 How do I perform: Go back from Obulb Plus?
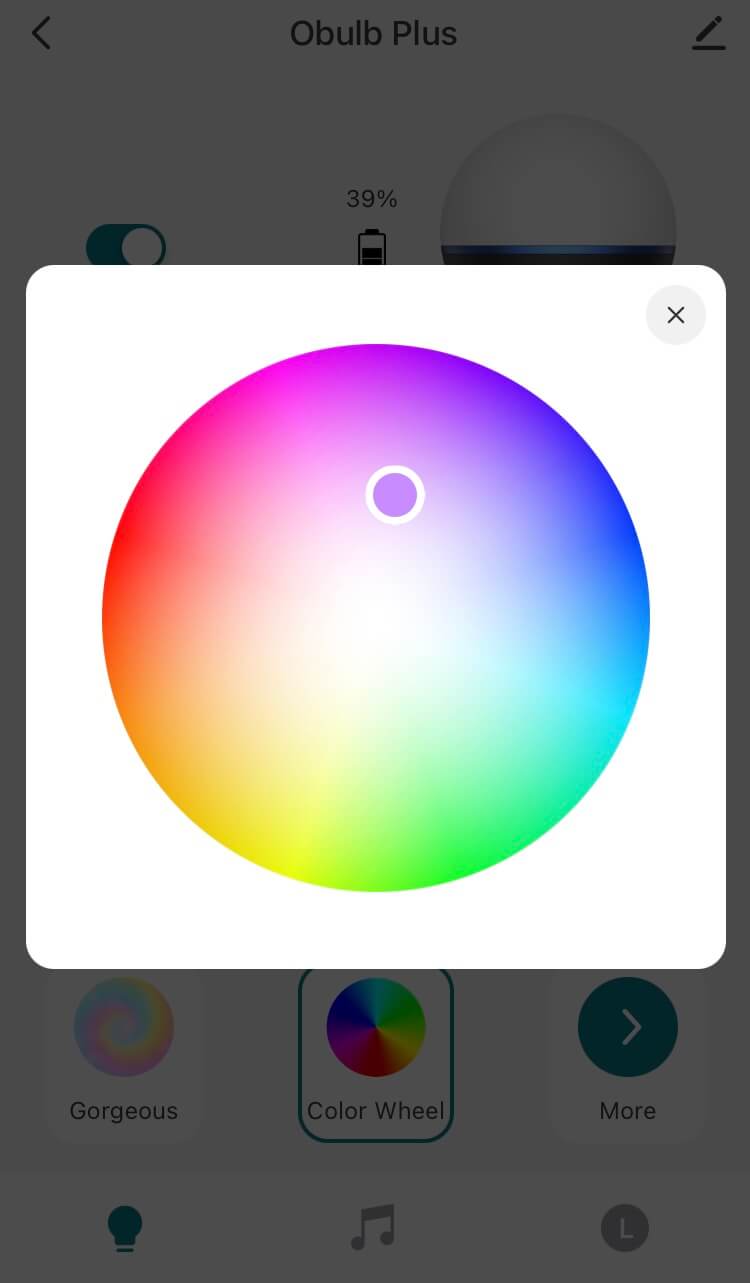[41, 33]
